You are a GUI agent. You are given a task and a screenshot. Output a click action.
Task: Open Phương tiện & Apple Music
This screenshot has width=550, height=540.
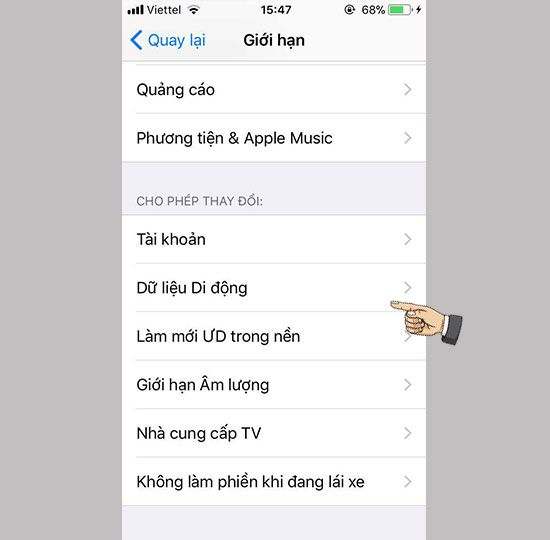pos(274,138)
